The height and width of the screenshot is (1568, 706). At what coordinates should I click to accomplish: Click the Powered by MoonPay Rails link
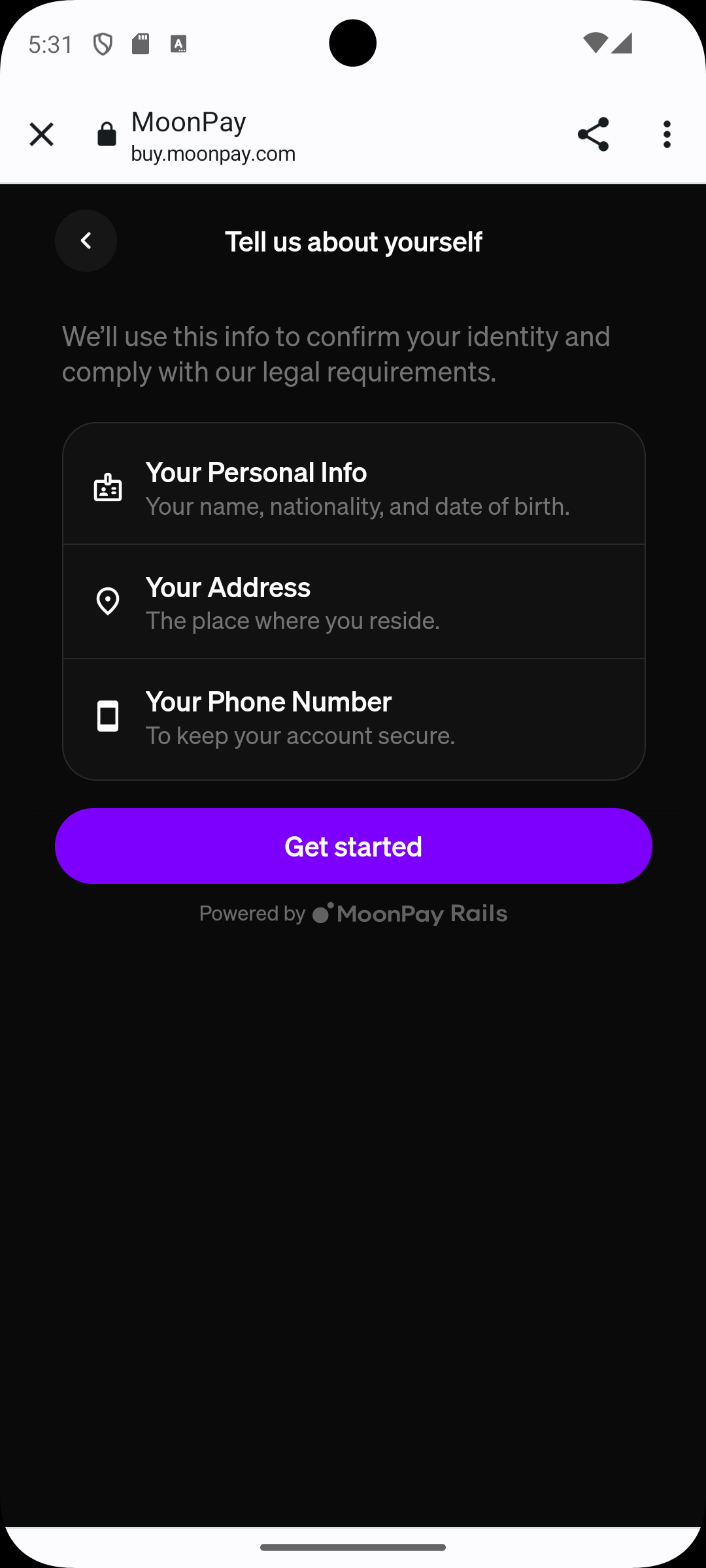[353, 913]
